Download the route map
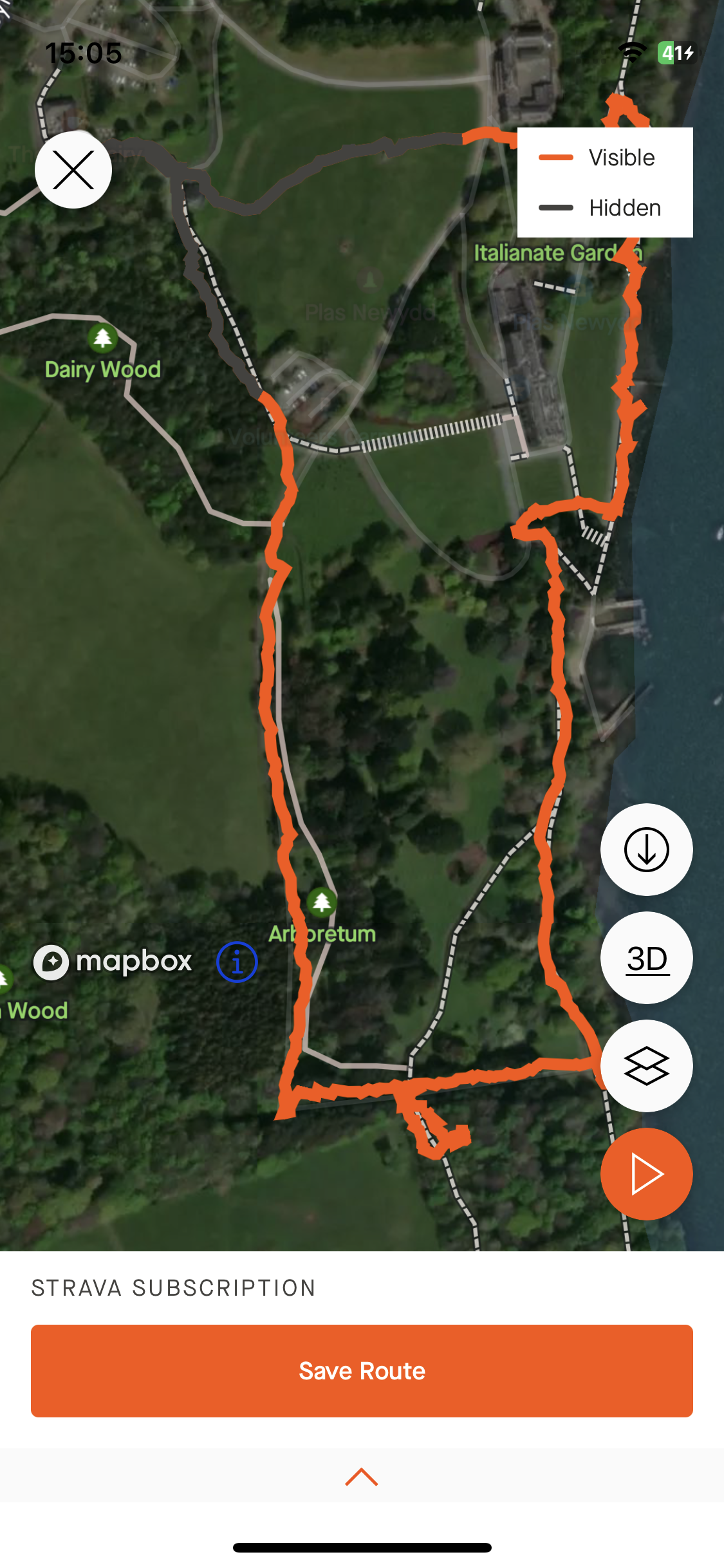Viewport: 724px width, 1568px height. coord(646,850)
